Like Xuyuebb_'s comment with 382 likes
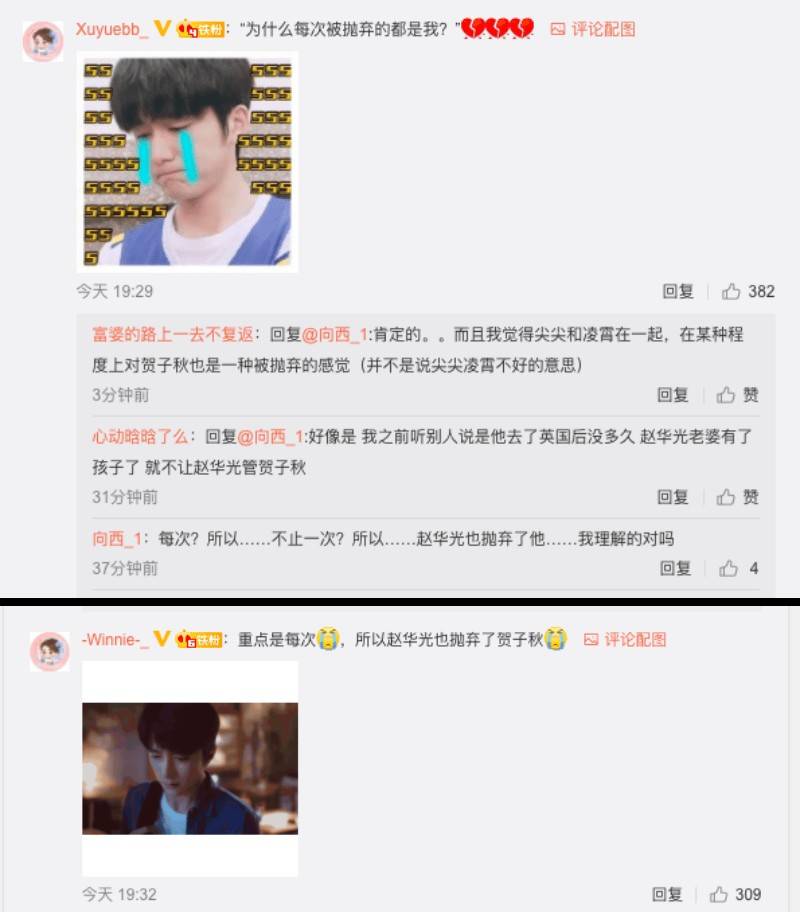Screen dimensions: 800x912 pyautogui.click(x=748, y=291)
